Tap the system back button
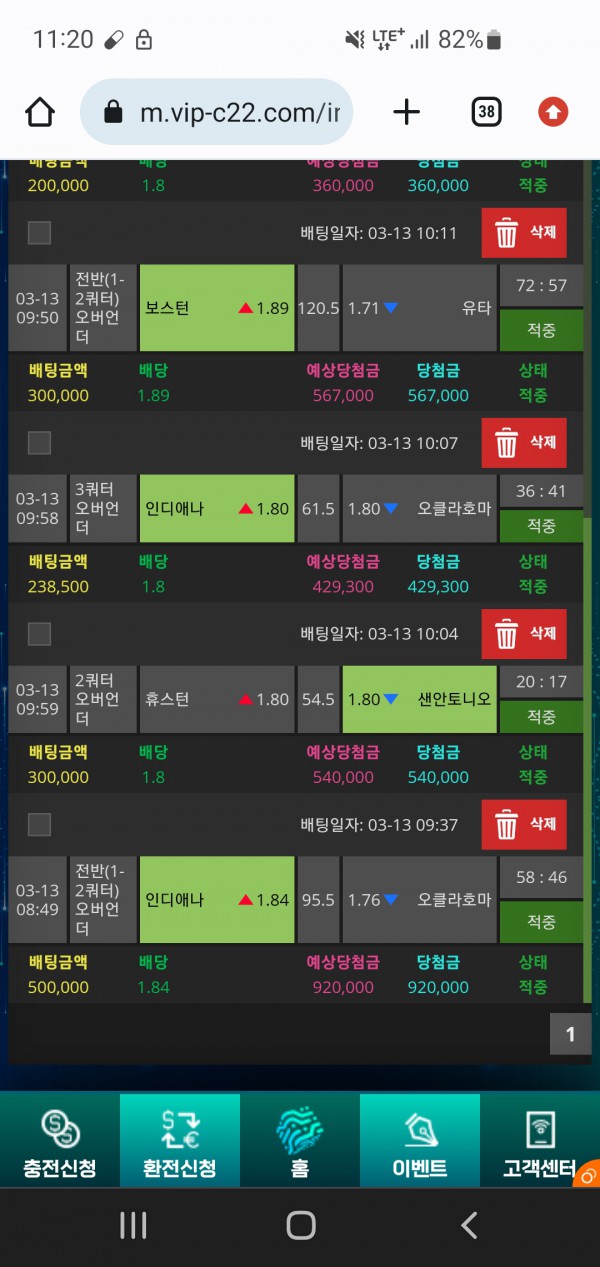Viewport: 600px width, 1267px height. point(468,1225)
